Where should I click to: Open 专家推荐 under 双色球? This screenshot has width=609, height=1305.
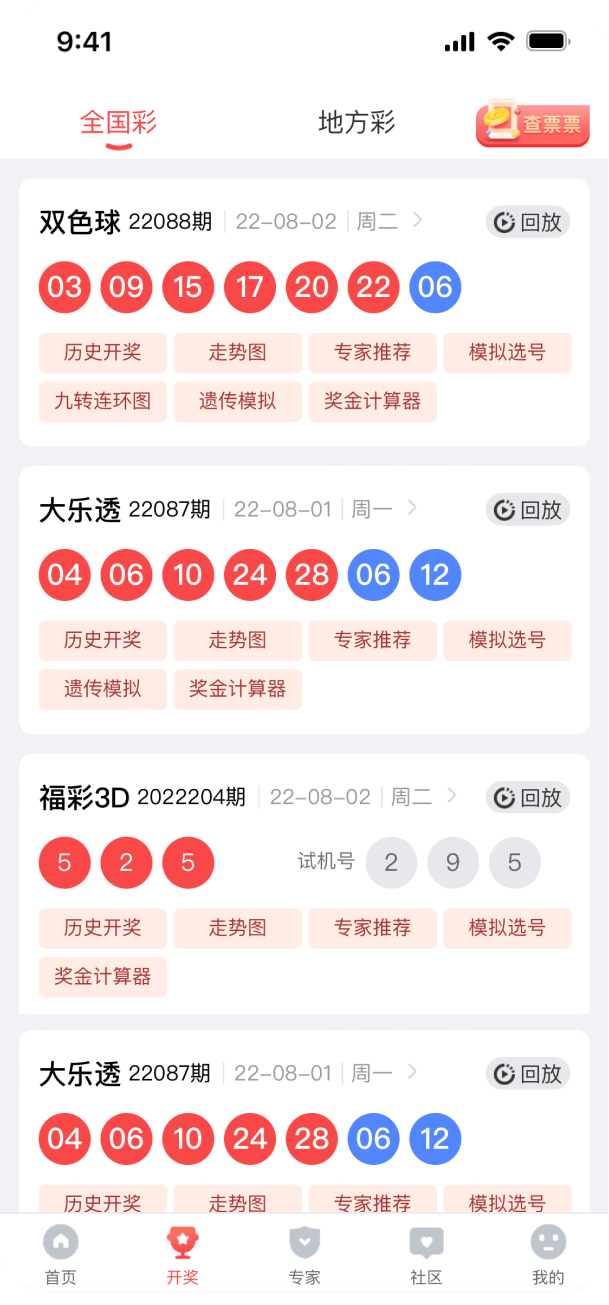pos(372,352)
